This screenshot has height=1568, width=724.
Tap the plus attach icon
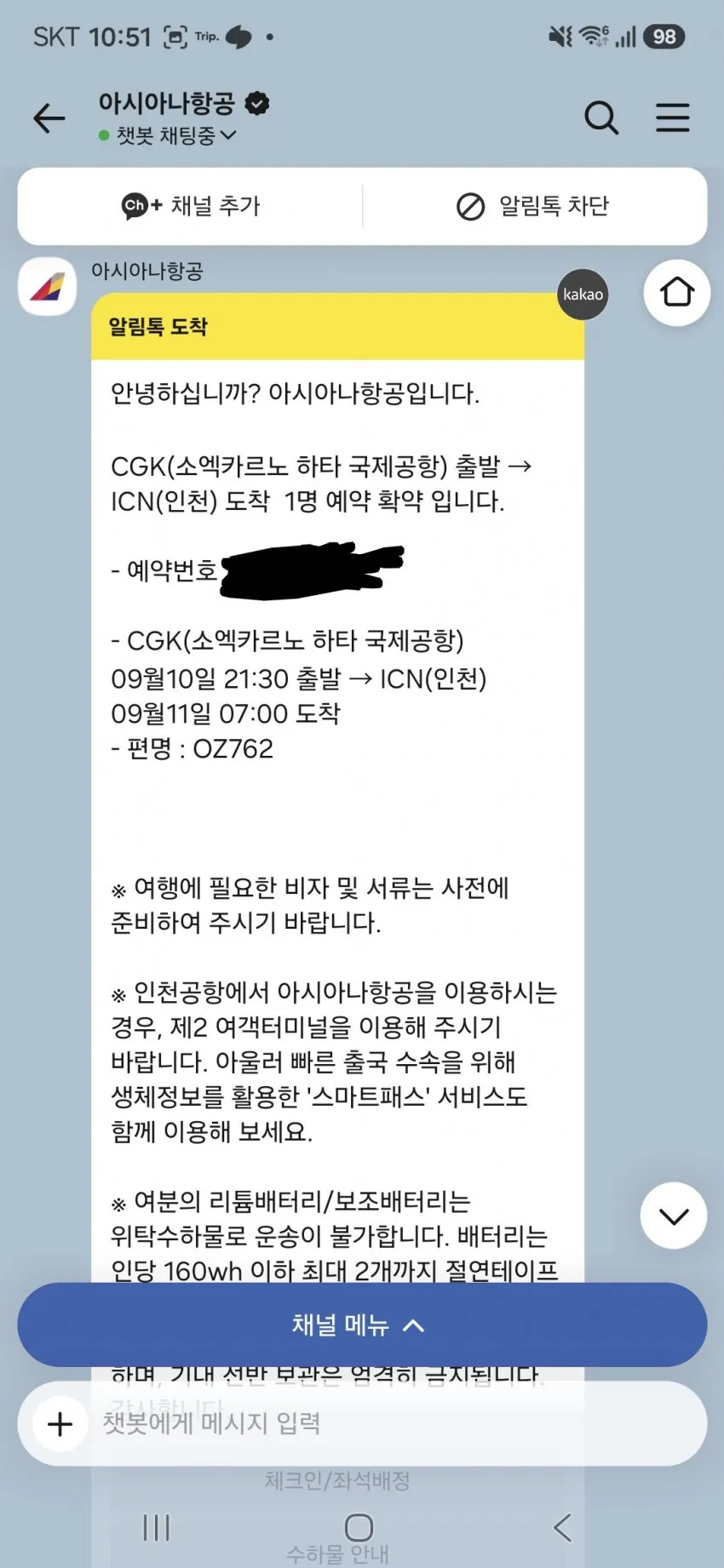pyautogui.click(x=60, y=1424)
